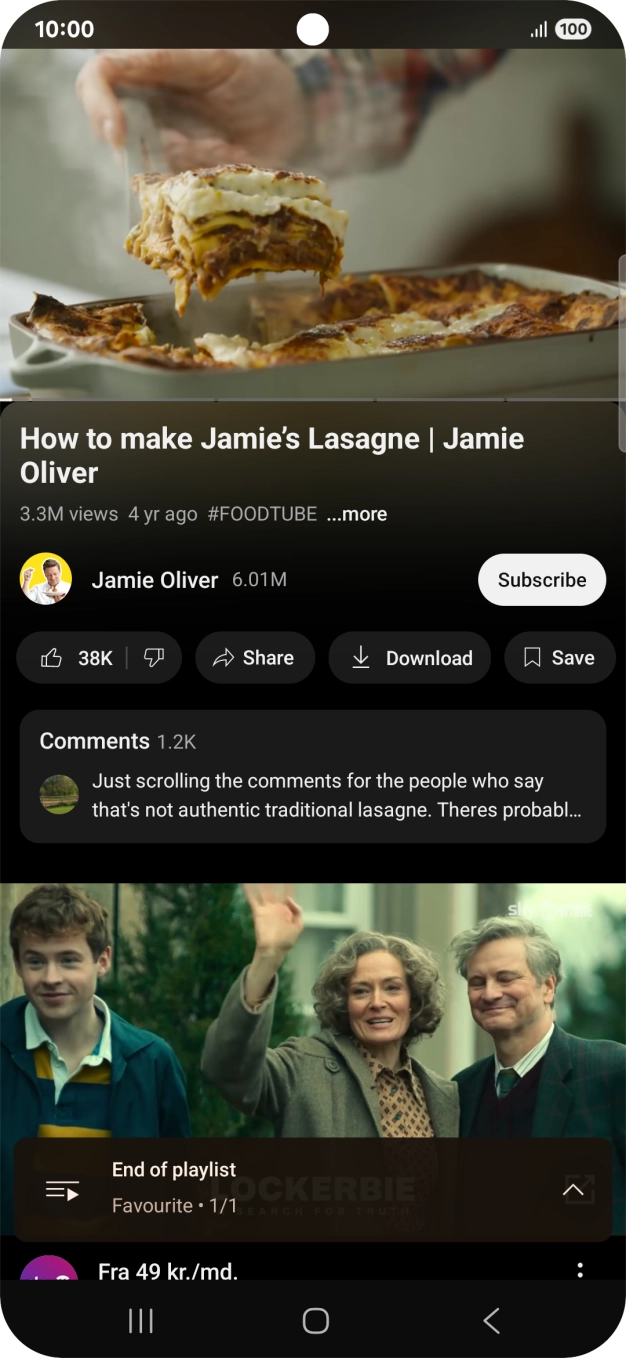Open the Lockerbie video thumbnail
This screenshot has width=626, height=1358.
click(312, 1010)
